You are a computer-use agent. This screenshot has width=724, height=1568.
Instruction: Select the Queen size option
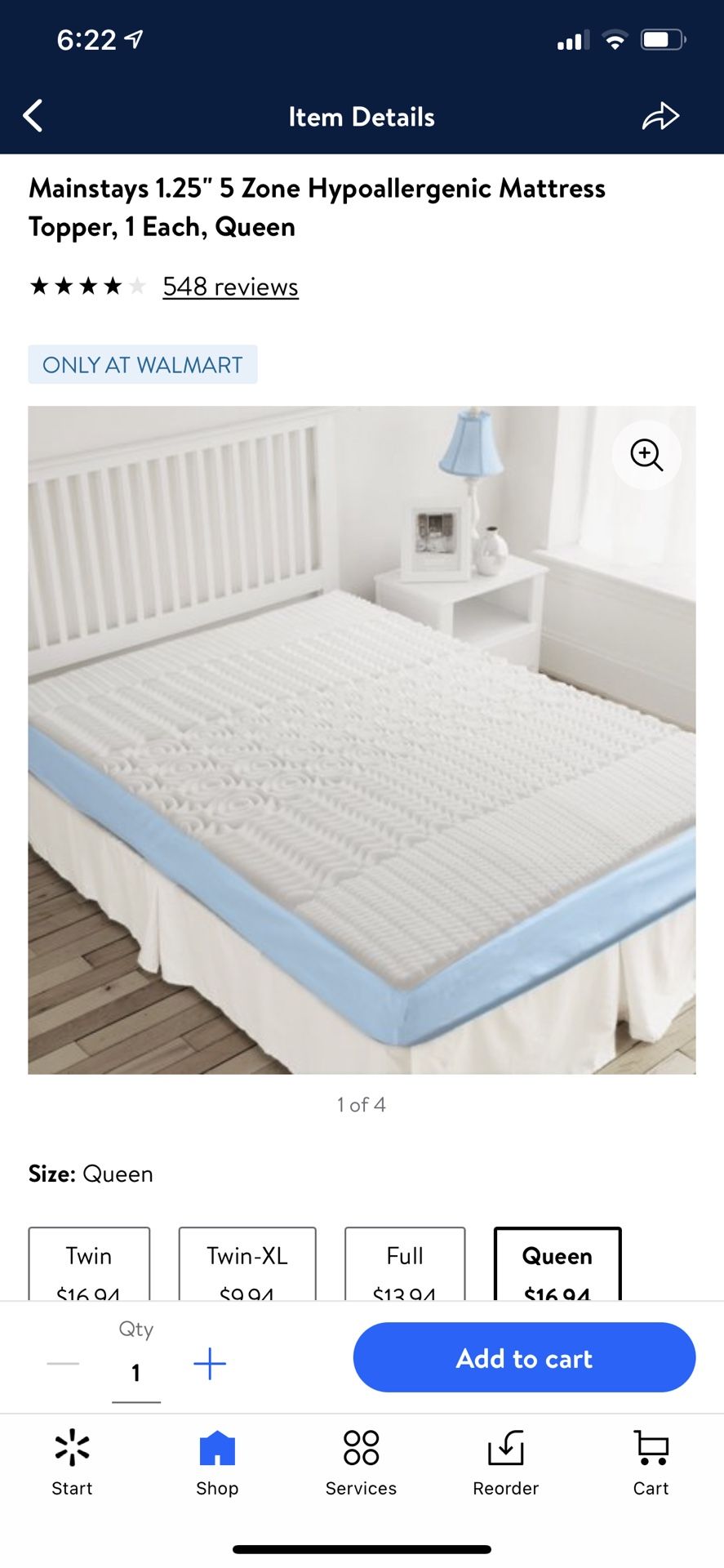click(557, 1263)
